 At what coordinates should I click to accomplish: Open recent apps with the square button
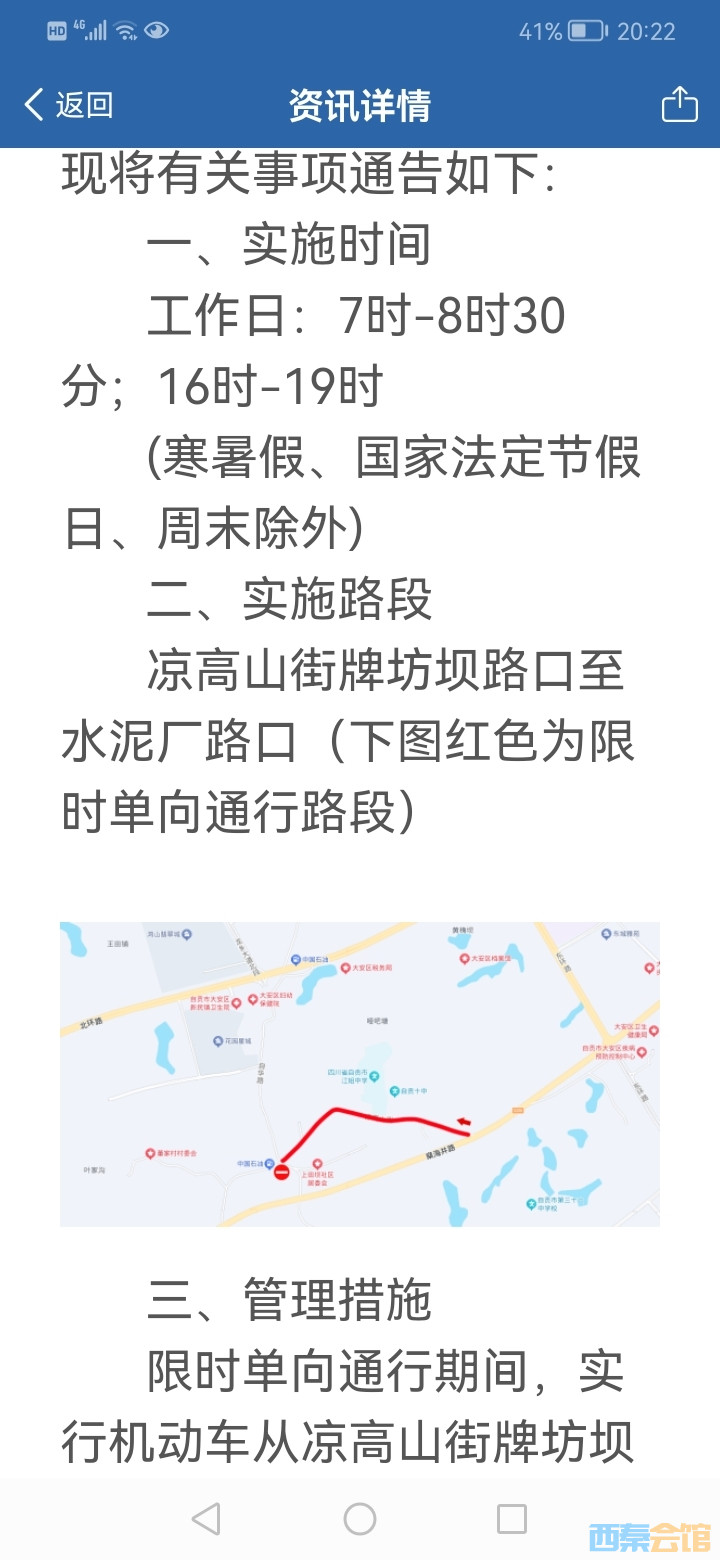click(x=512, y=1519)
